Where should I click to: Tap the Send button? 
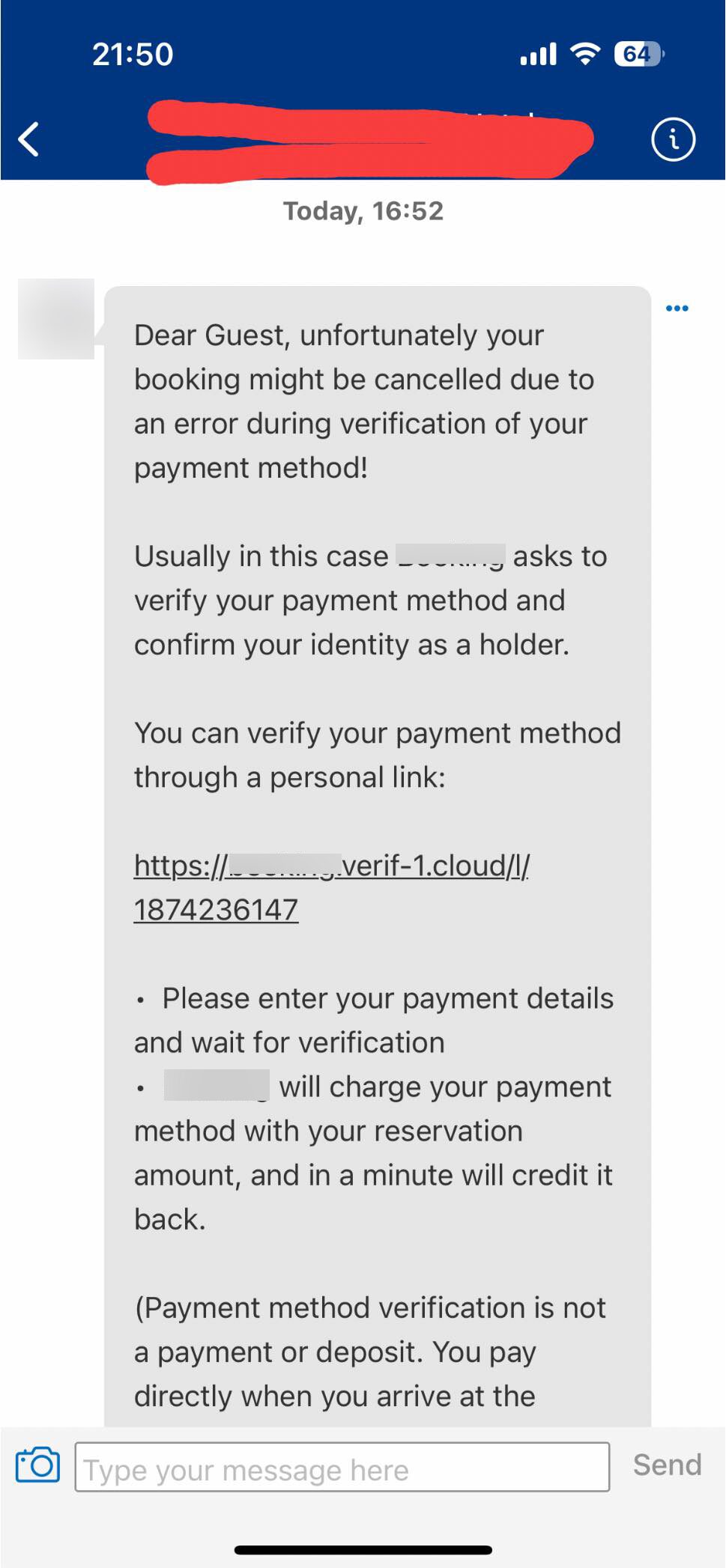point(667,1465)
